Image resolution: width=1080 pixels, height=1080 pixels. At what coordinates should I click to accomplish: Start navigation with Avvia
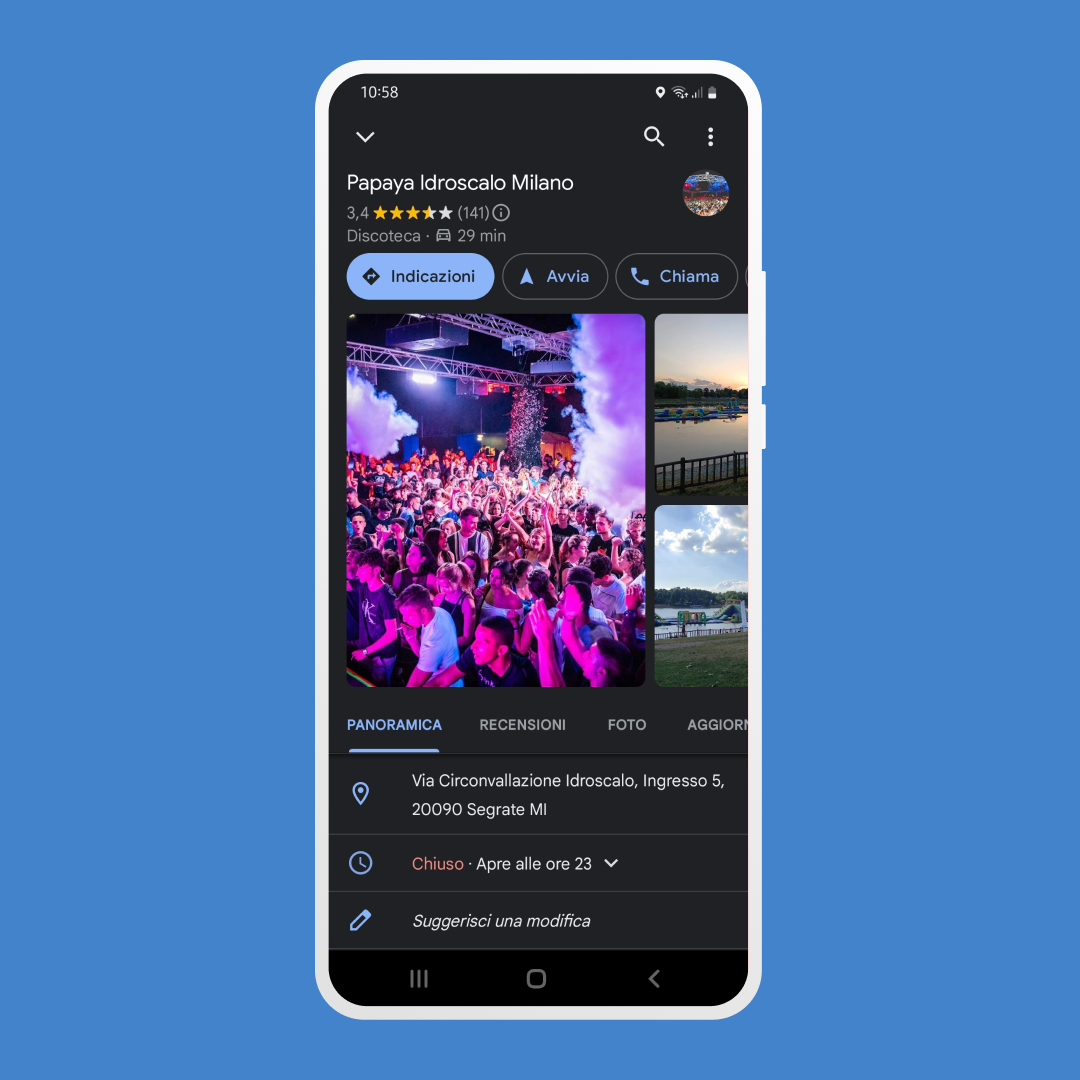tap(555, 276)
